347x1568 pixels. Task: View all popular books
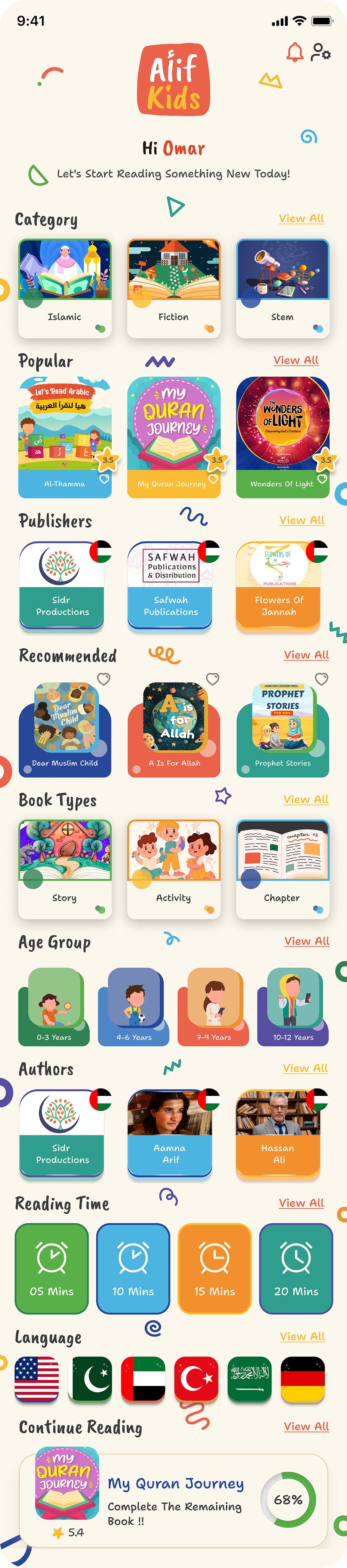(x=296, y=360)
